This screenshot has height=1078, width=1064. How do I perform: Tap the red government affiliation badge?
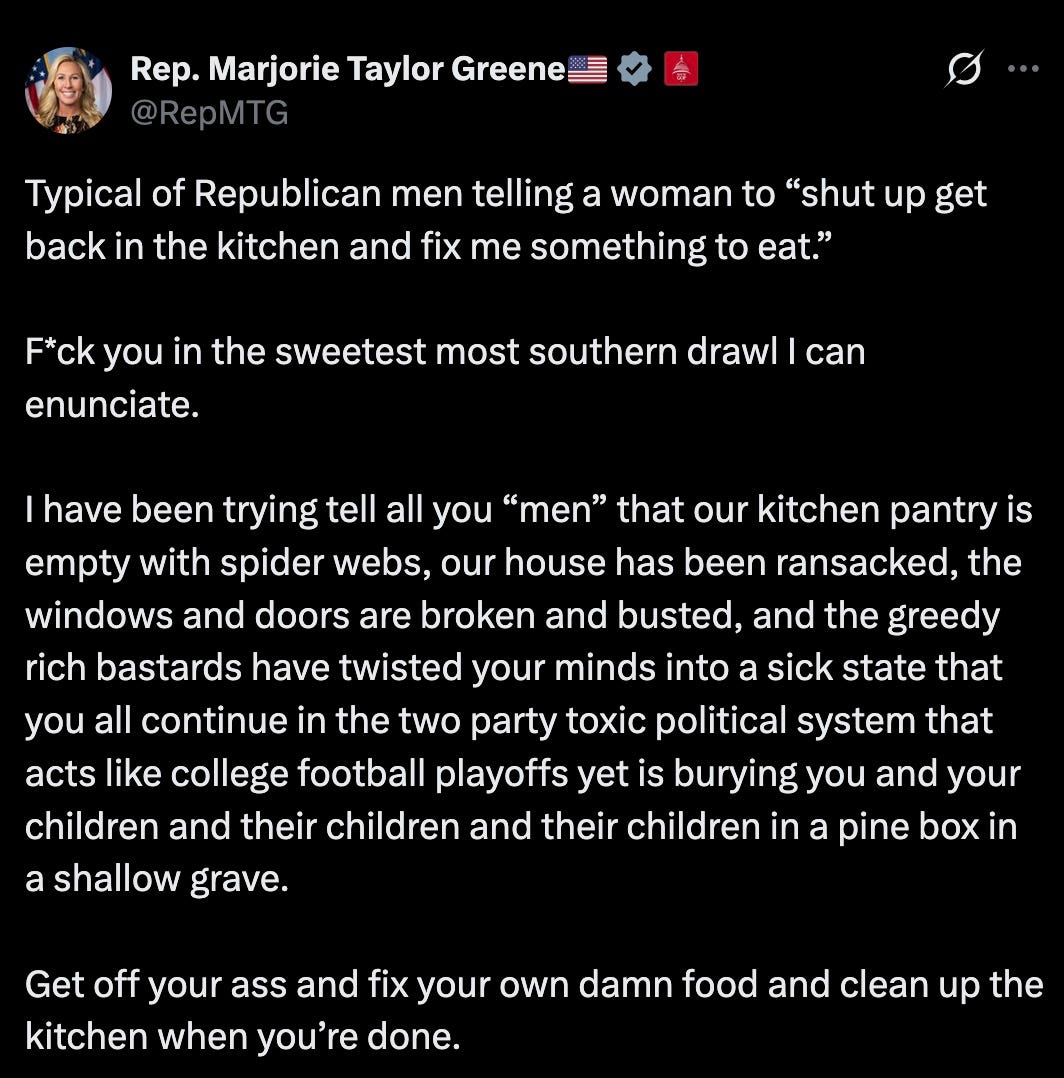pos(680,69)
